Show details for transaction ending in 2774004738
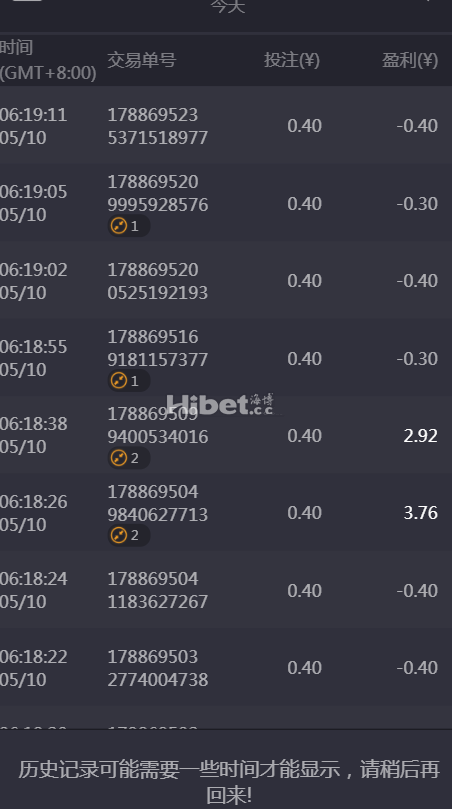The width and height of the screenshot is (452, 809). [226, 667]
